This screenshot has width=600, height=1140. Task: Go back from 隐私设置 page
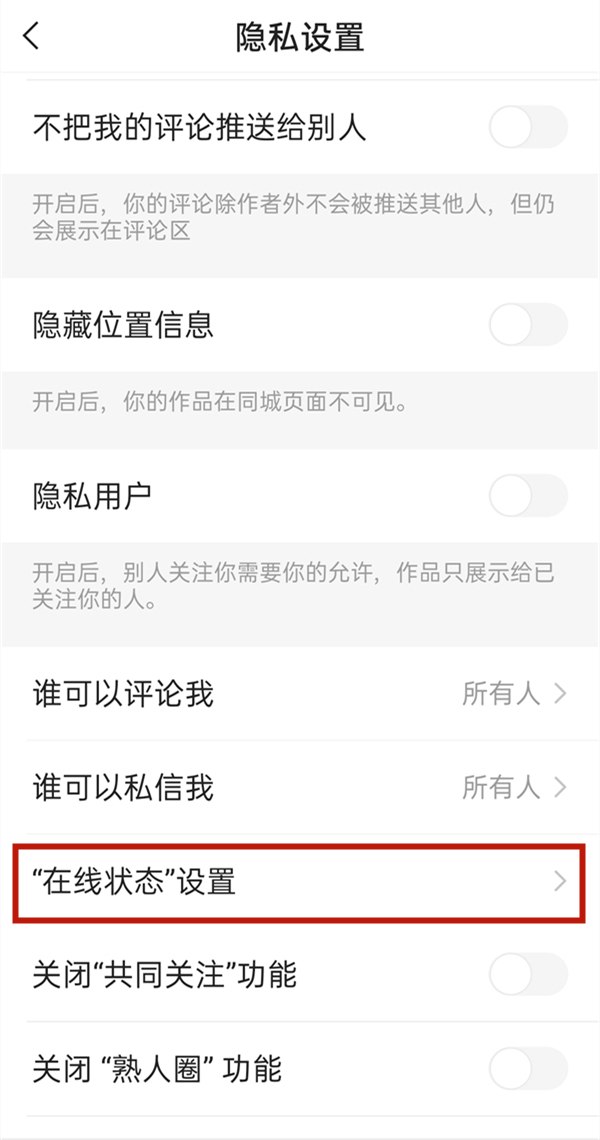(x=32, y=37)
